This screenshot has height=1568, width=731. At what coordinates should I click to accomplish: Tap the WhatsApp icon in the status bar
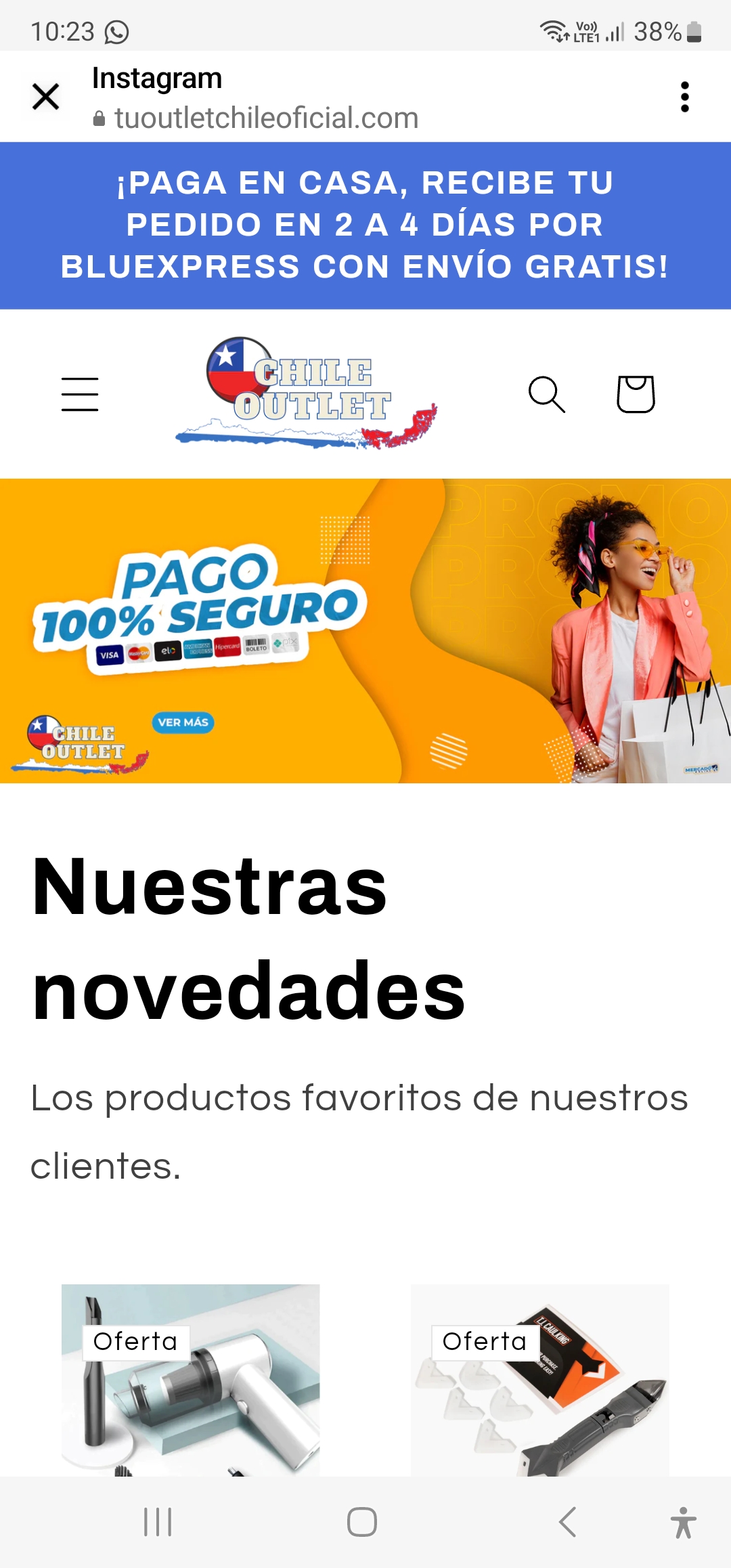(117, 30)
